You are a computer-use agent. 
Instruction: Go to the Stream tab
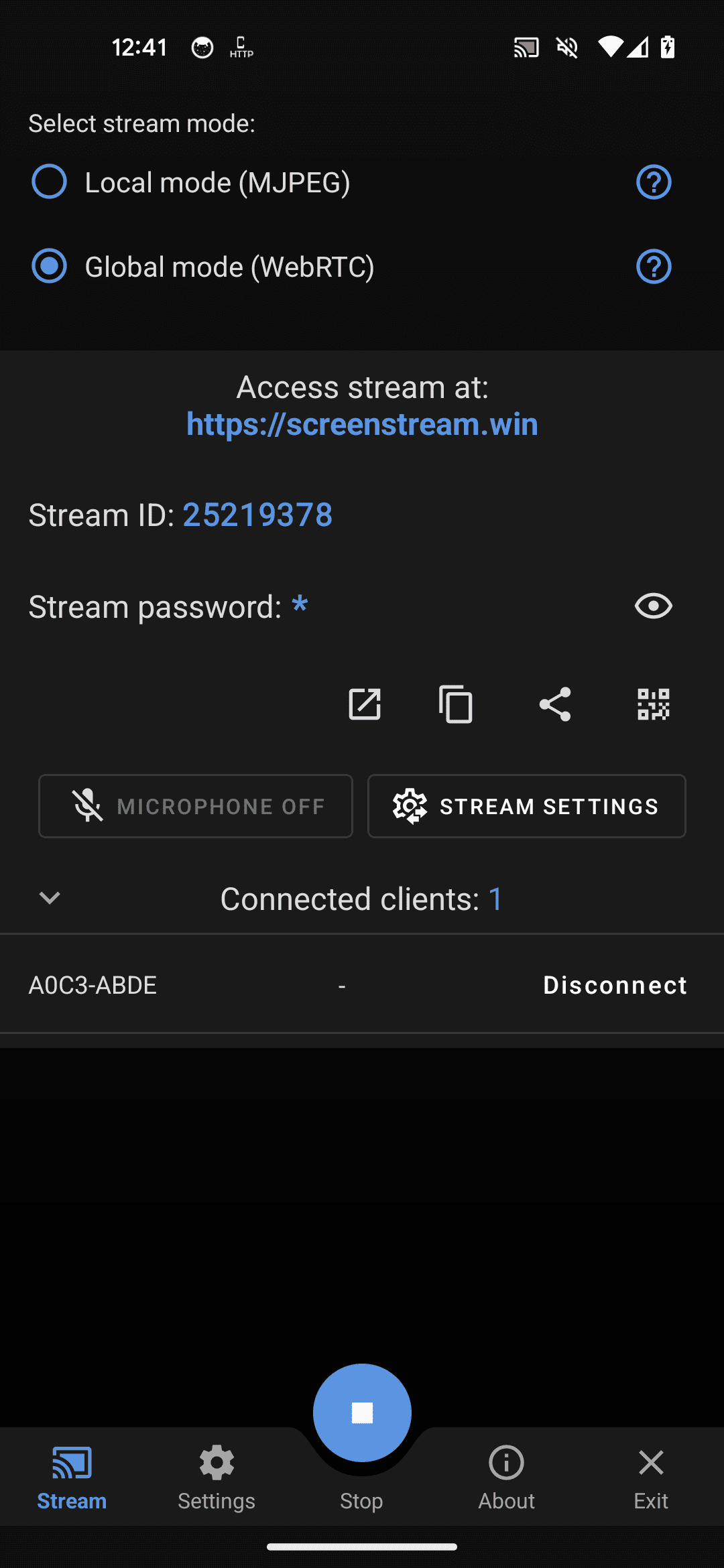(x=72, y=1477)
